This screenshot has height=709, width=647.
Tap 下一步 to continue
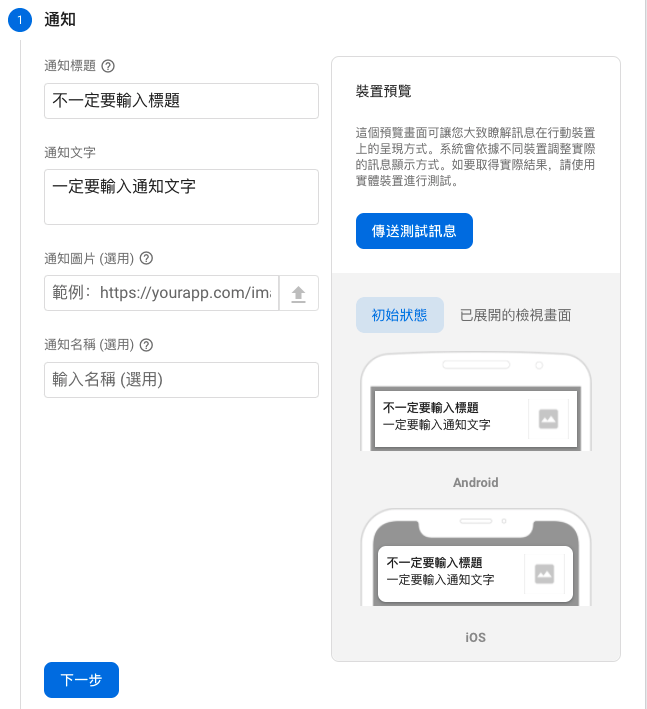tap(81, 680)
